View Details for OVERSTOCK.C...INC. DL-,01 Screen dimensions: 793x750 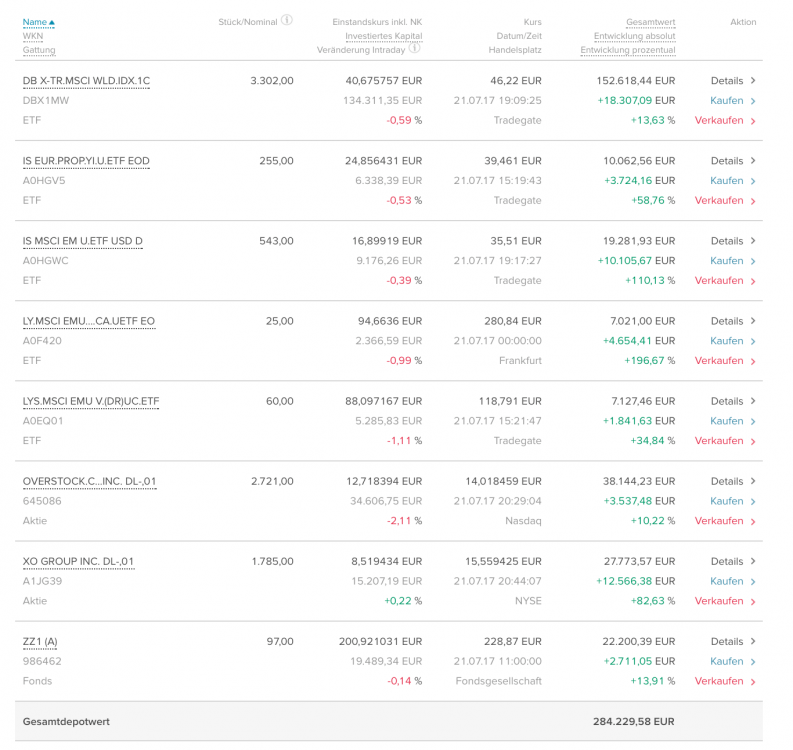pos(732,481)
